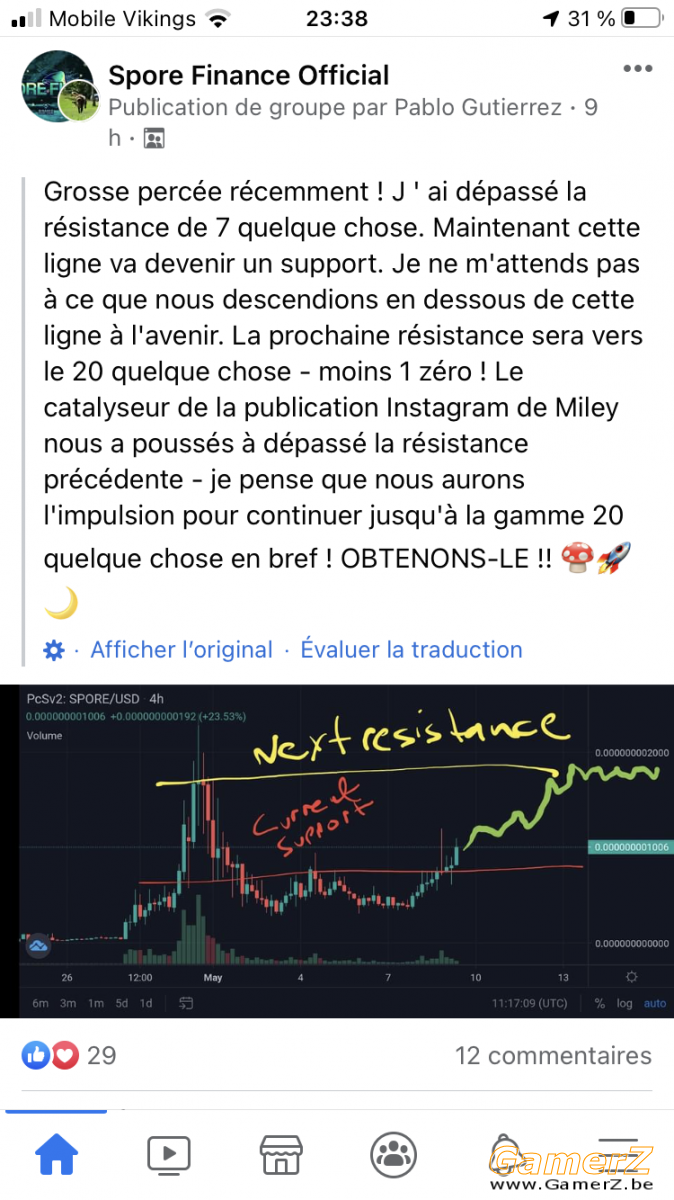Open the 12 commentaires list
The height and width of the screenshot is (1200, 674).
click(553, 1055)
